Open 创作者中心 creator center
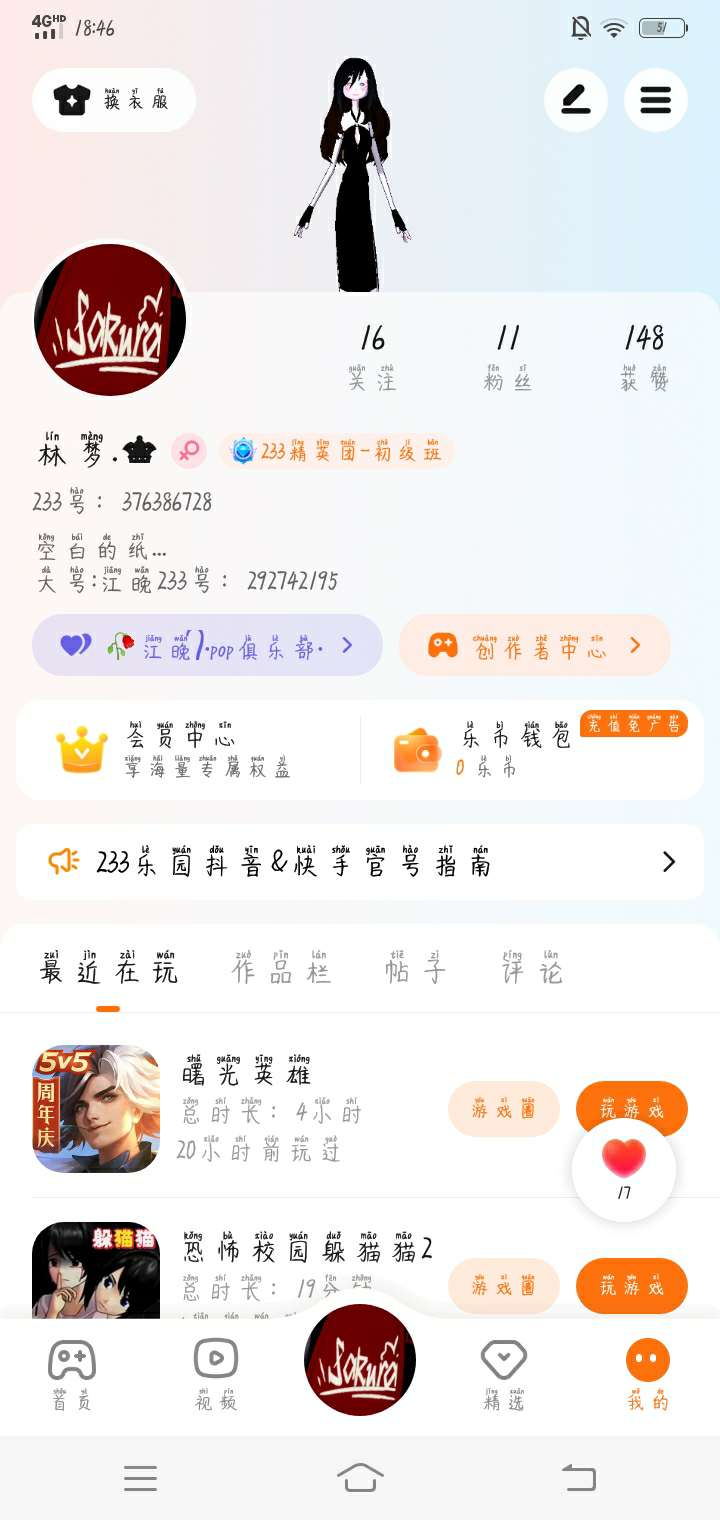This screenshot has width=720, height=1520. [534, 645]
